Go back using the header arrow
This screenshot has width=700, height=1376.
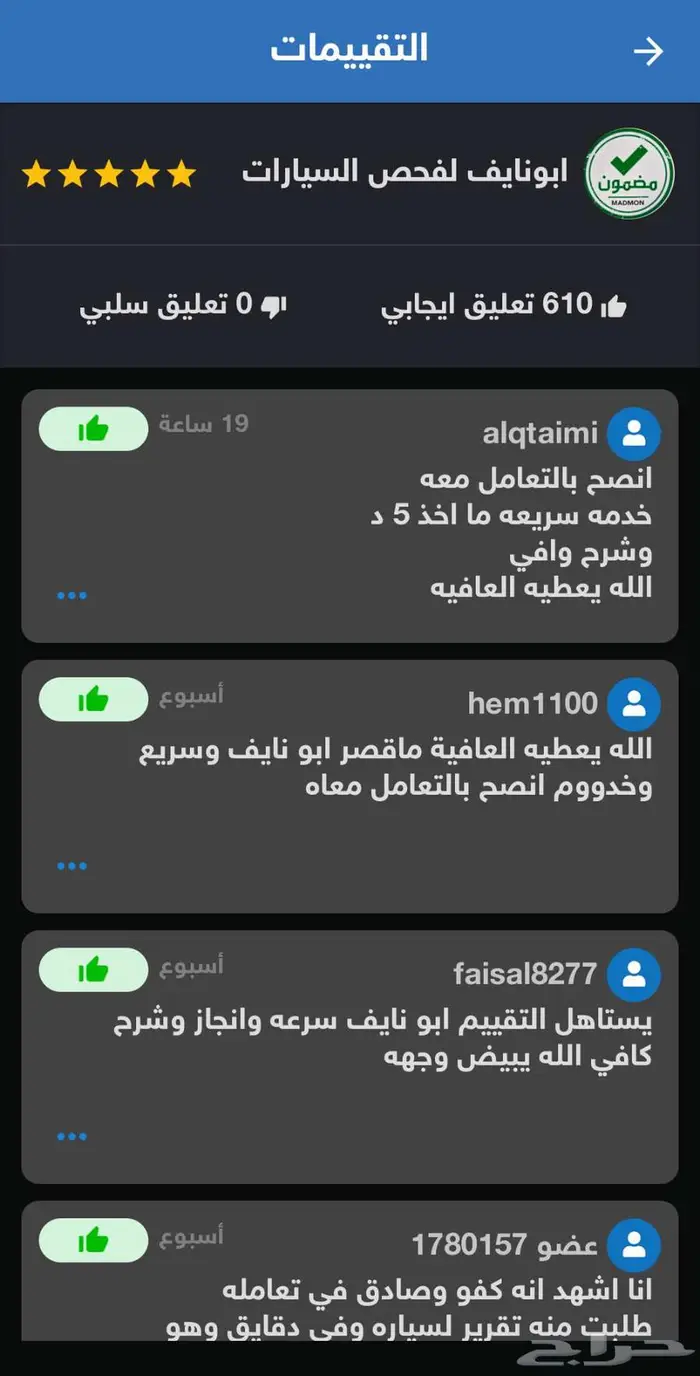tap(649, 52)
